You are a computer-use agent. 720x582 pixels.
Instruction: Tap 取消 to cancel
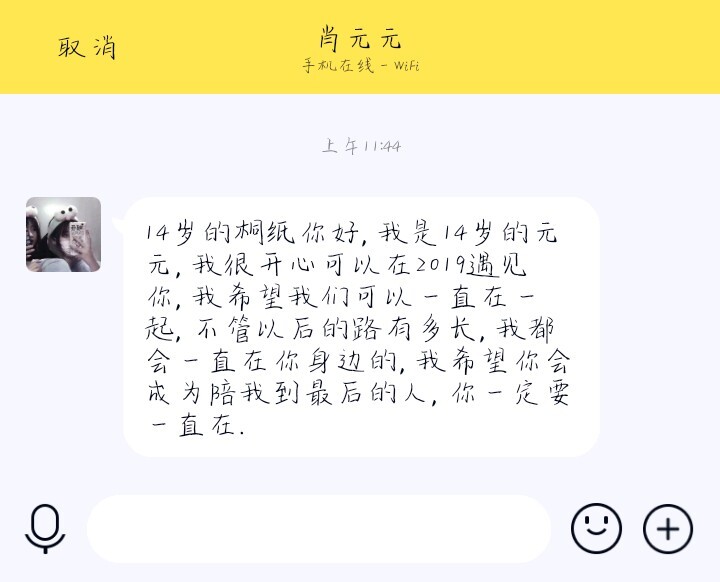pos(87,47)
